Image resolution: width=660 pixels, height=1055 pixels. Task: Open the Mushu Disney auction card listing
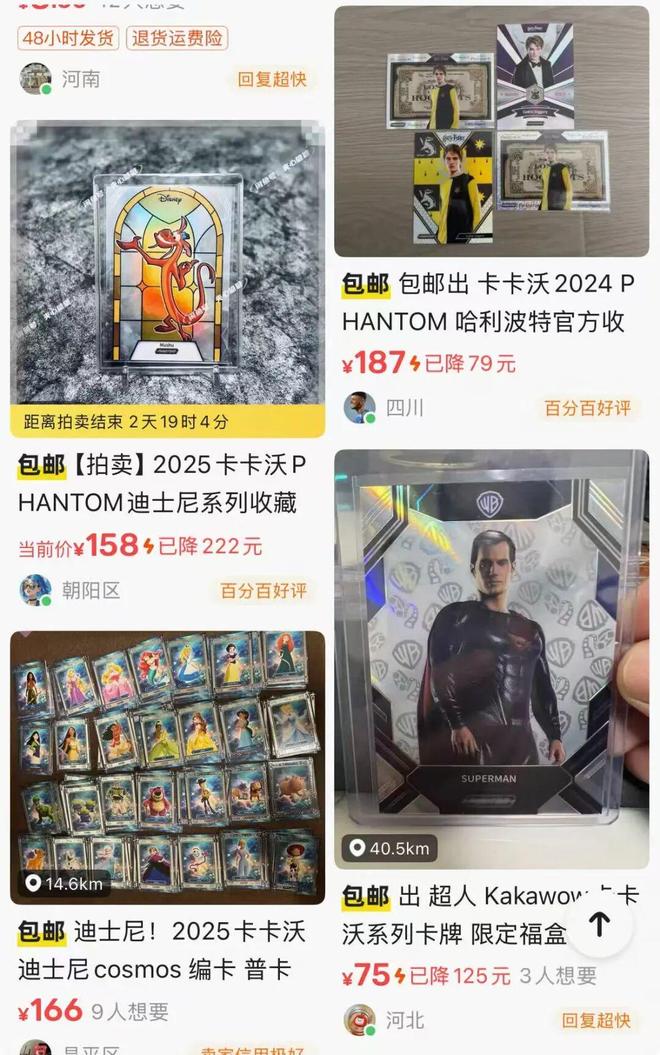[x=167, y=265]
